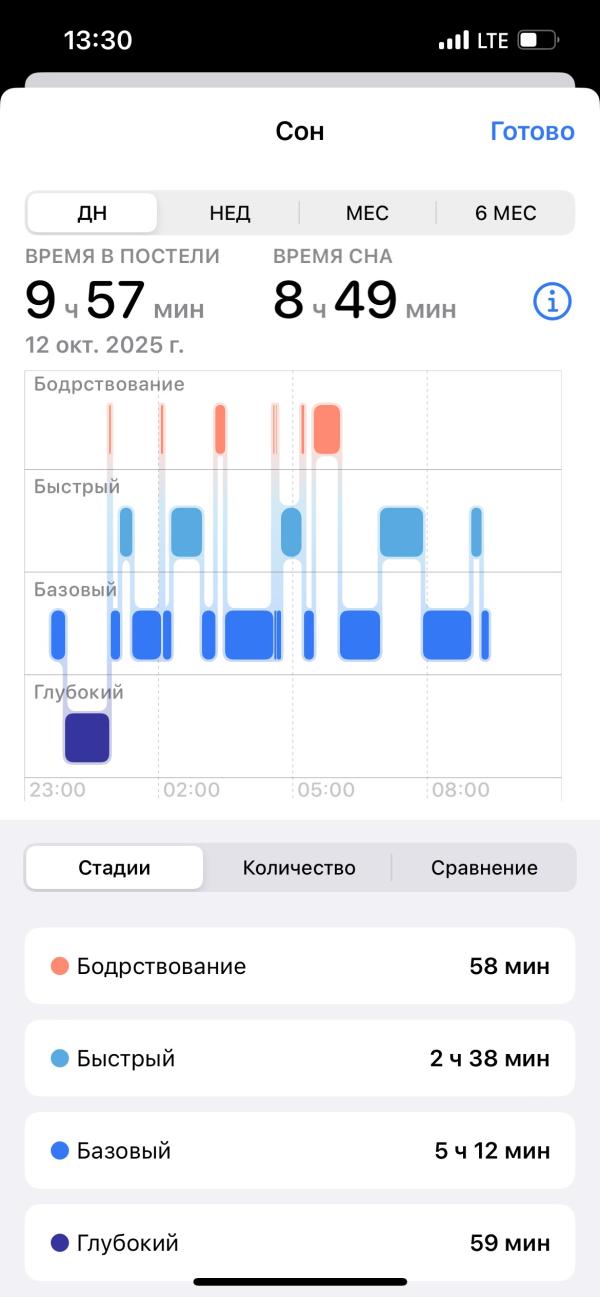Viewport: 600px width, 1297px height.
Task: Switch to the Количество tab
Action: 299,868
